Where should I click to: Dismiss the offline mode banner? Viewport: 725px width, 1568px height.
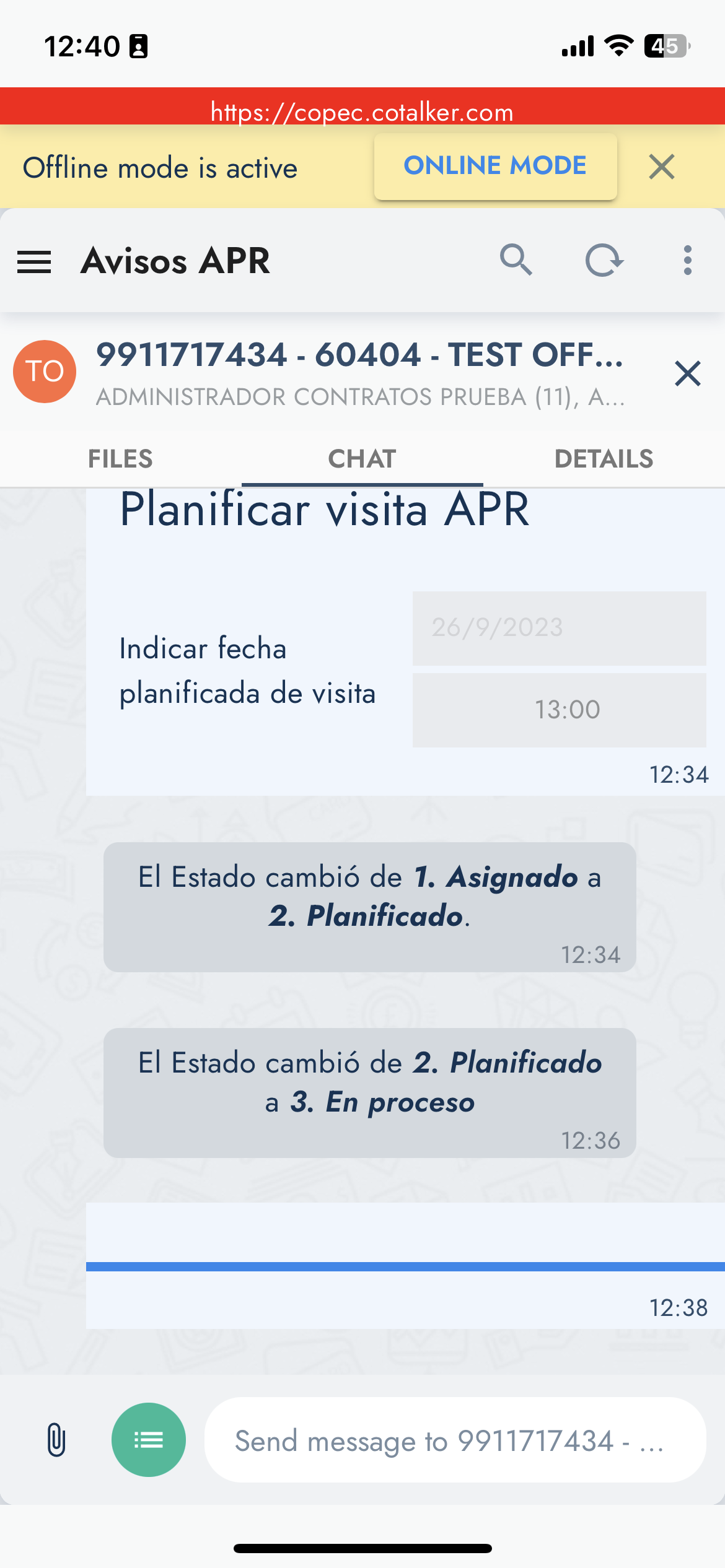(661, 167)
